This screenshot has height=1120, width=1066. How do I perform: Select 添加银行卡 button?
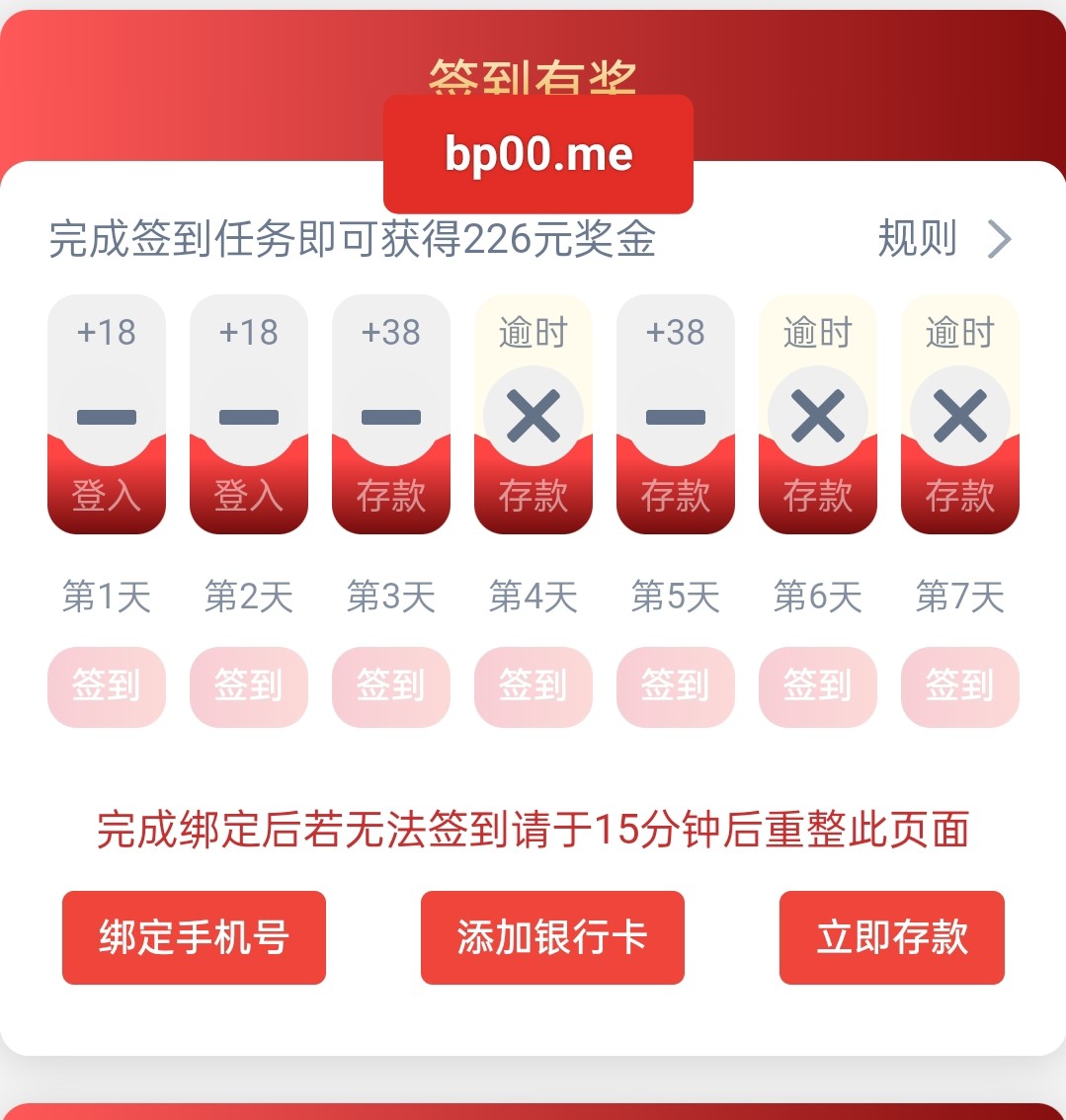[552, 937]
